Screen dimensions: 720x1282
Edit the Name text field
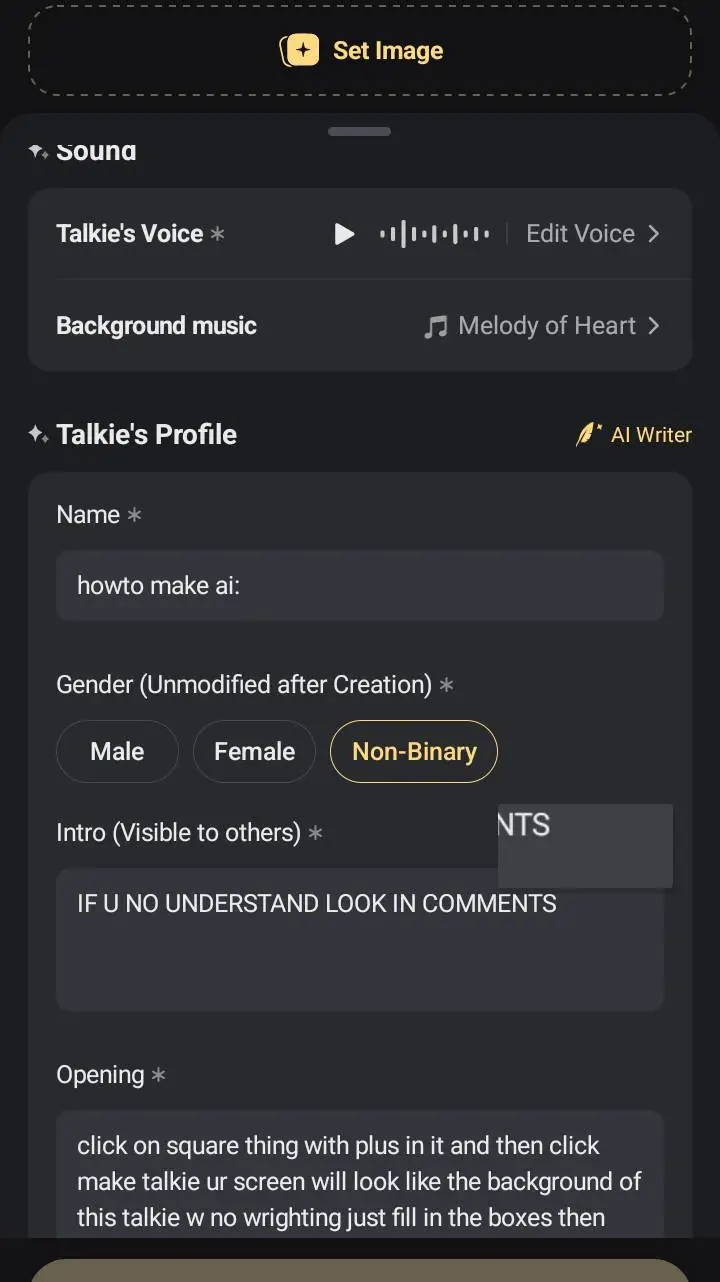[360, 585]
